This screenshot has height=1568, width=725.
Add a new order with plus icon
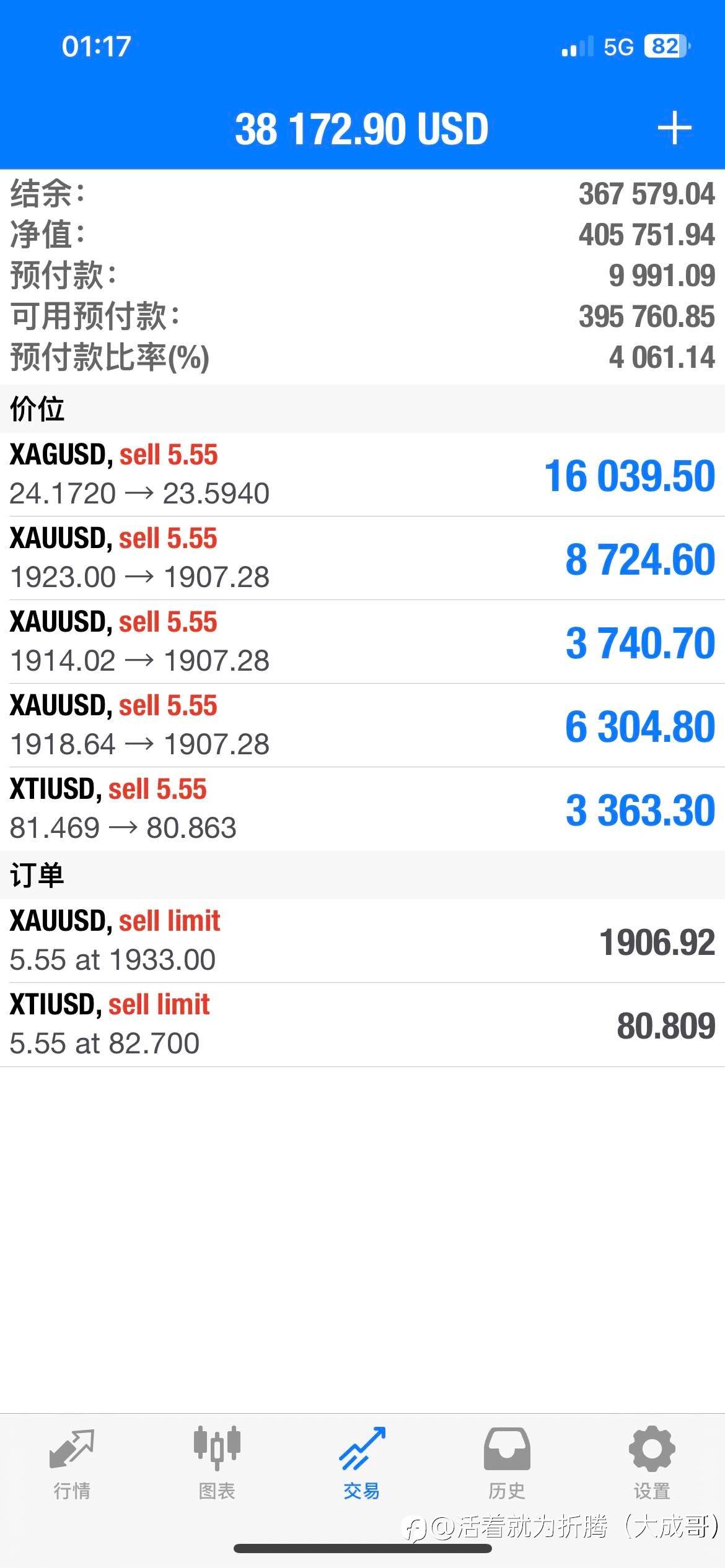click(x=674, y=129)
